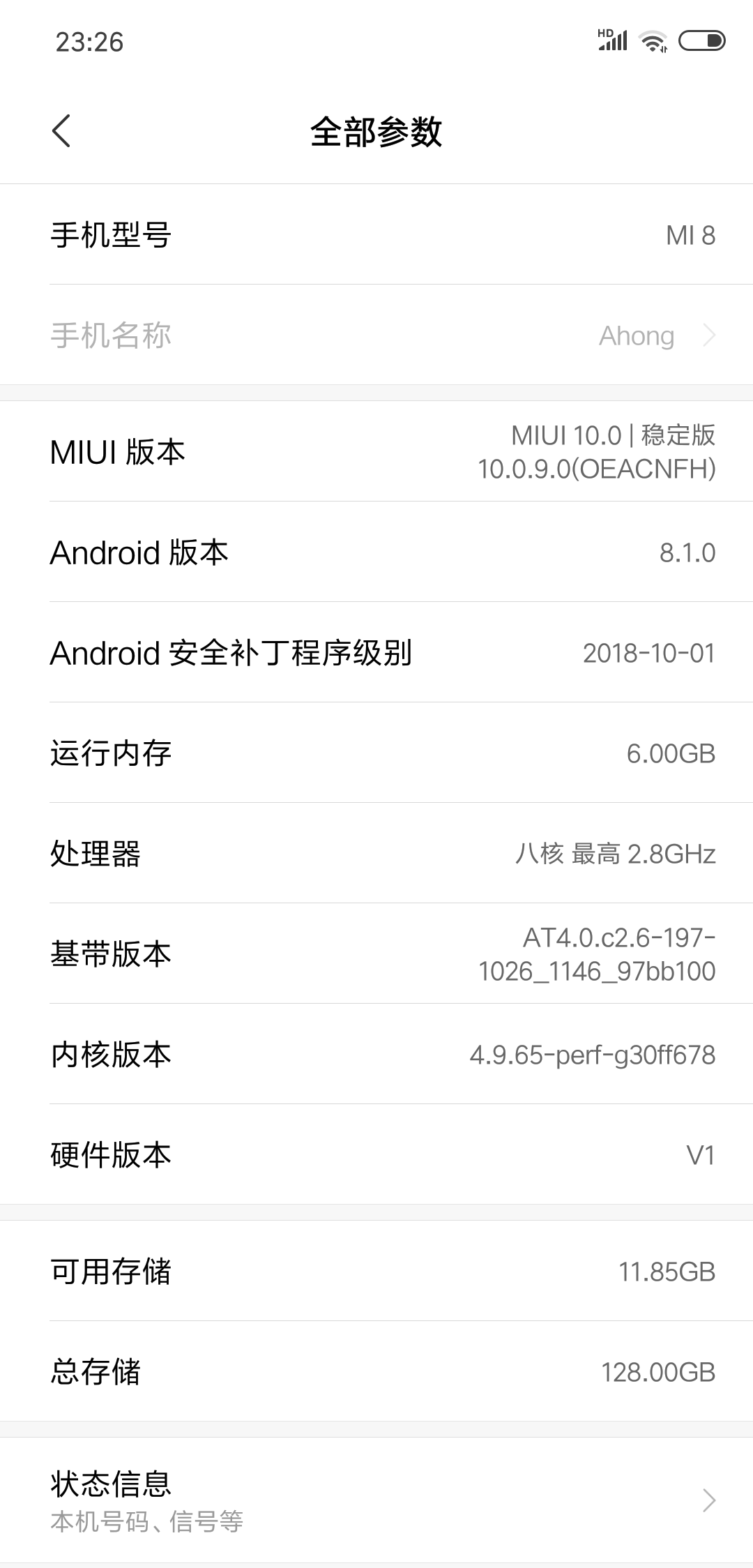Click the Wi-Fi icon in status bar
This screenshot has width=753, height=1568.
(x=653, y=42)
